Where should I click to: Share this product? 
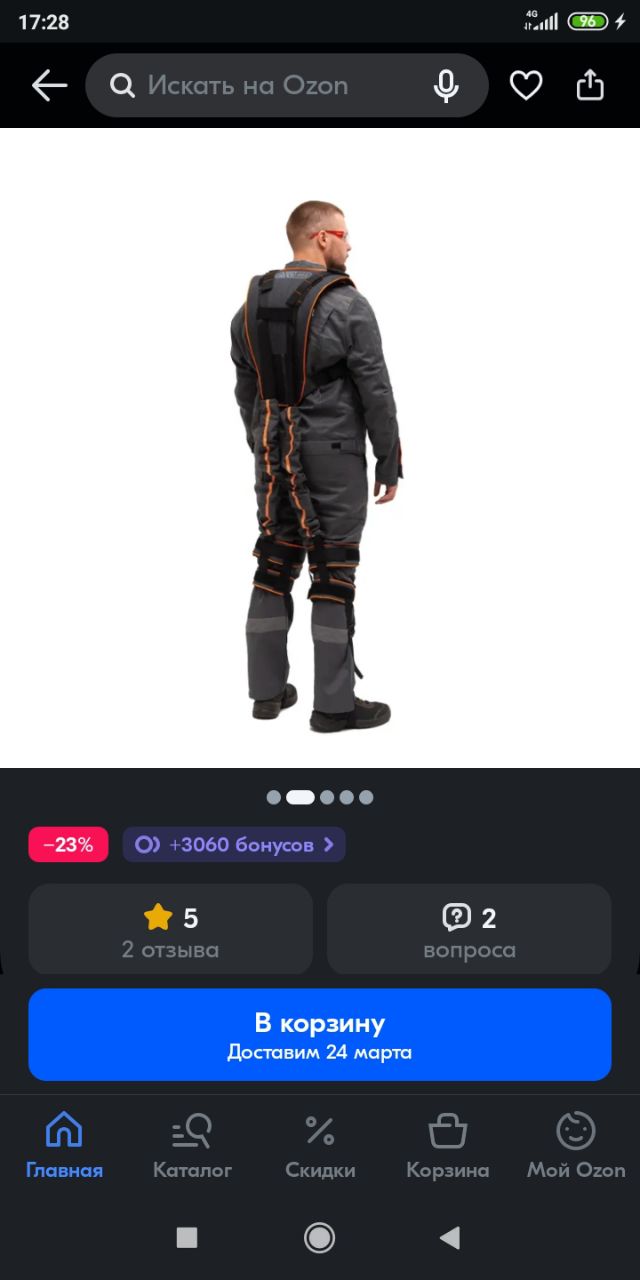(590, 86)
